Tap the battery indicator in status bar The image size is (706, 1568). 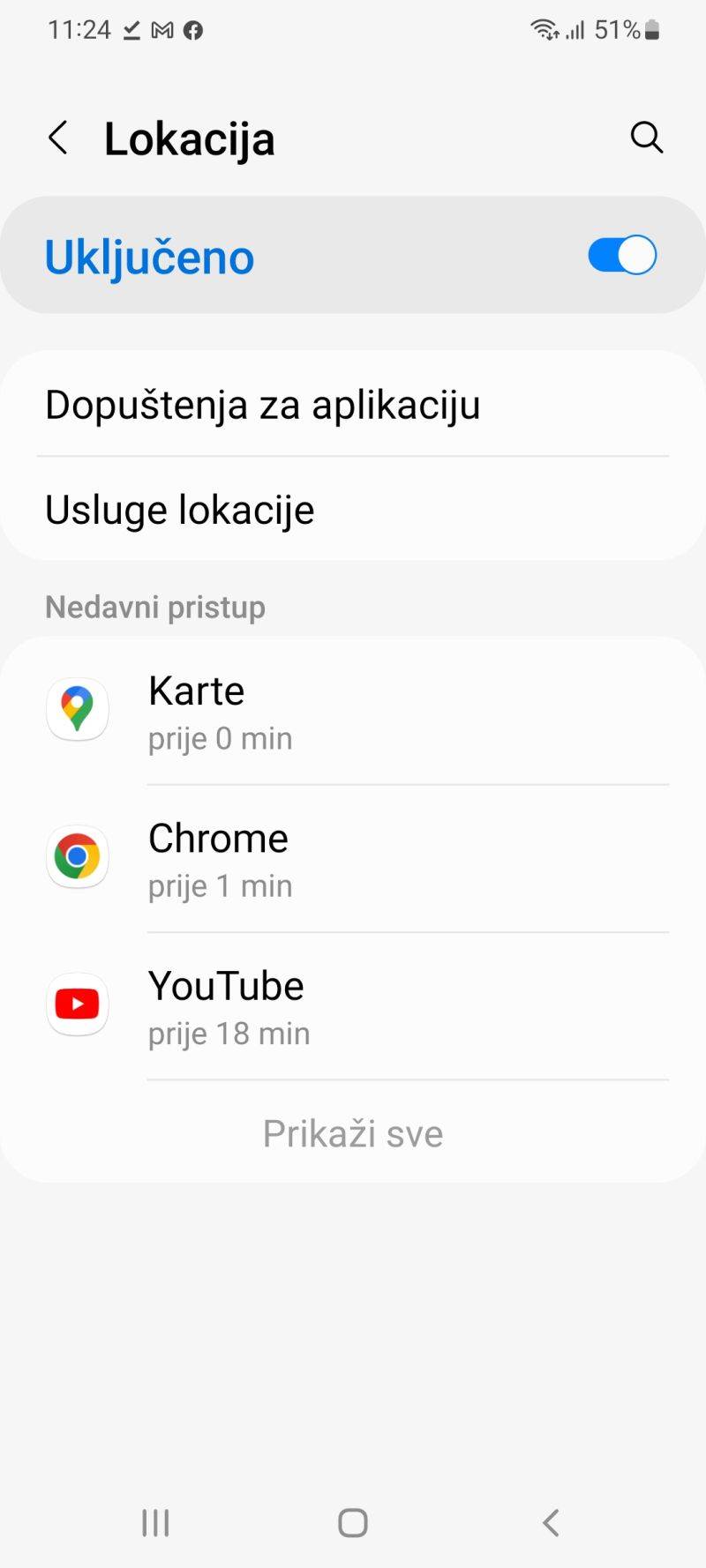click(x=650, y=29)
